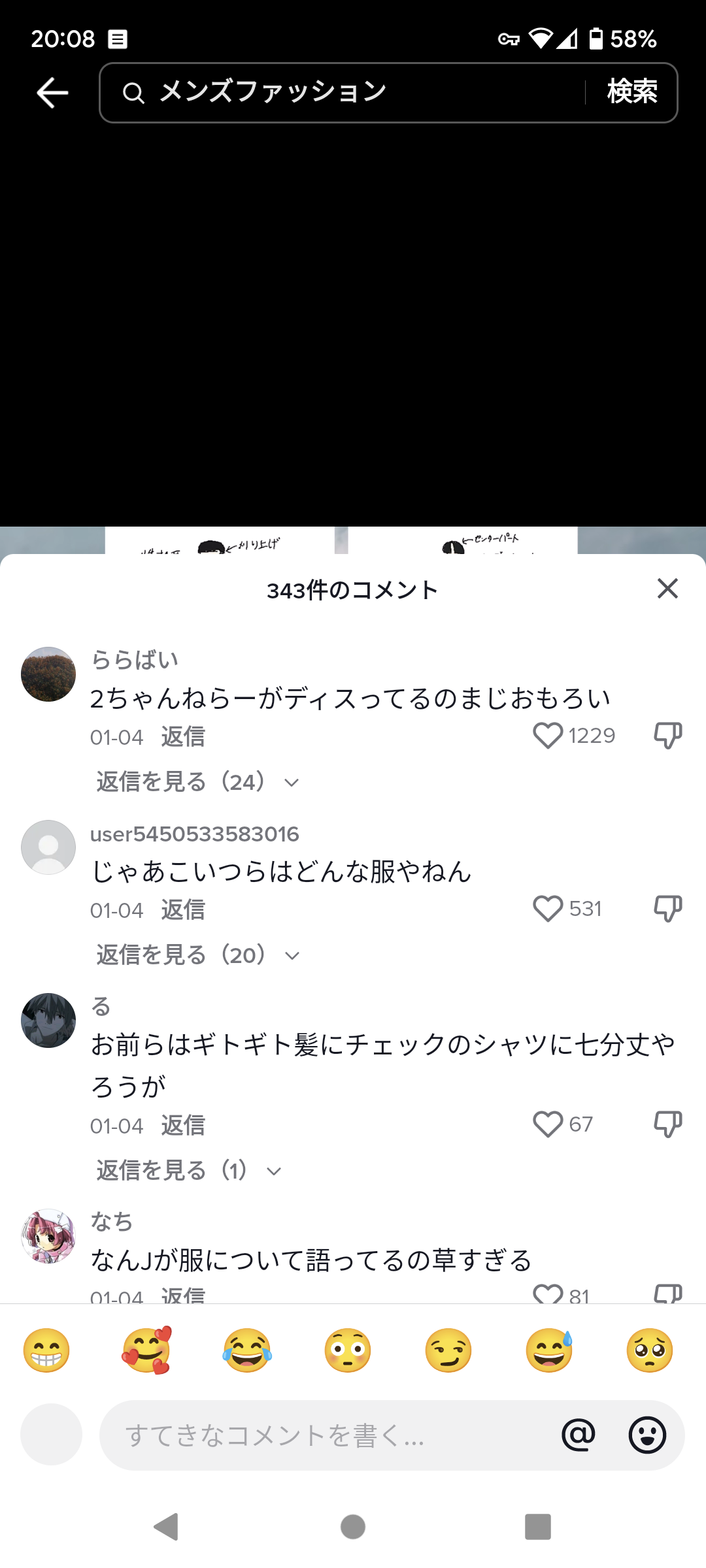Open the emoji picker in comment box
The image size is (706, 1568).
click(x=647, y=1435)
